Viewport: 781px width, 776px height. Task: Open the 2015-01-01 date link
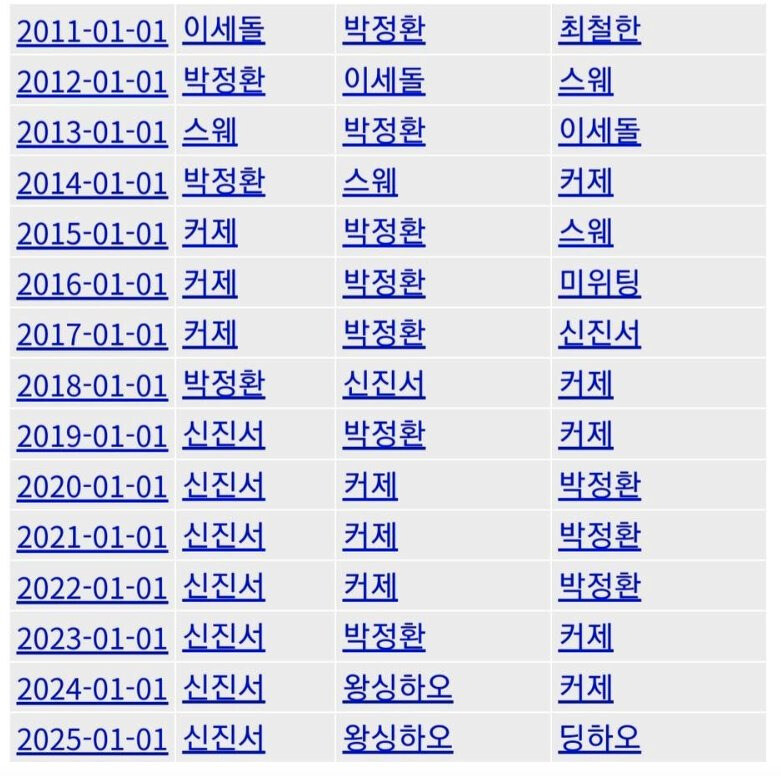tap(91, 234)
